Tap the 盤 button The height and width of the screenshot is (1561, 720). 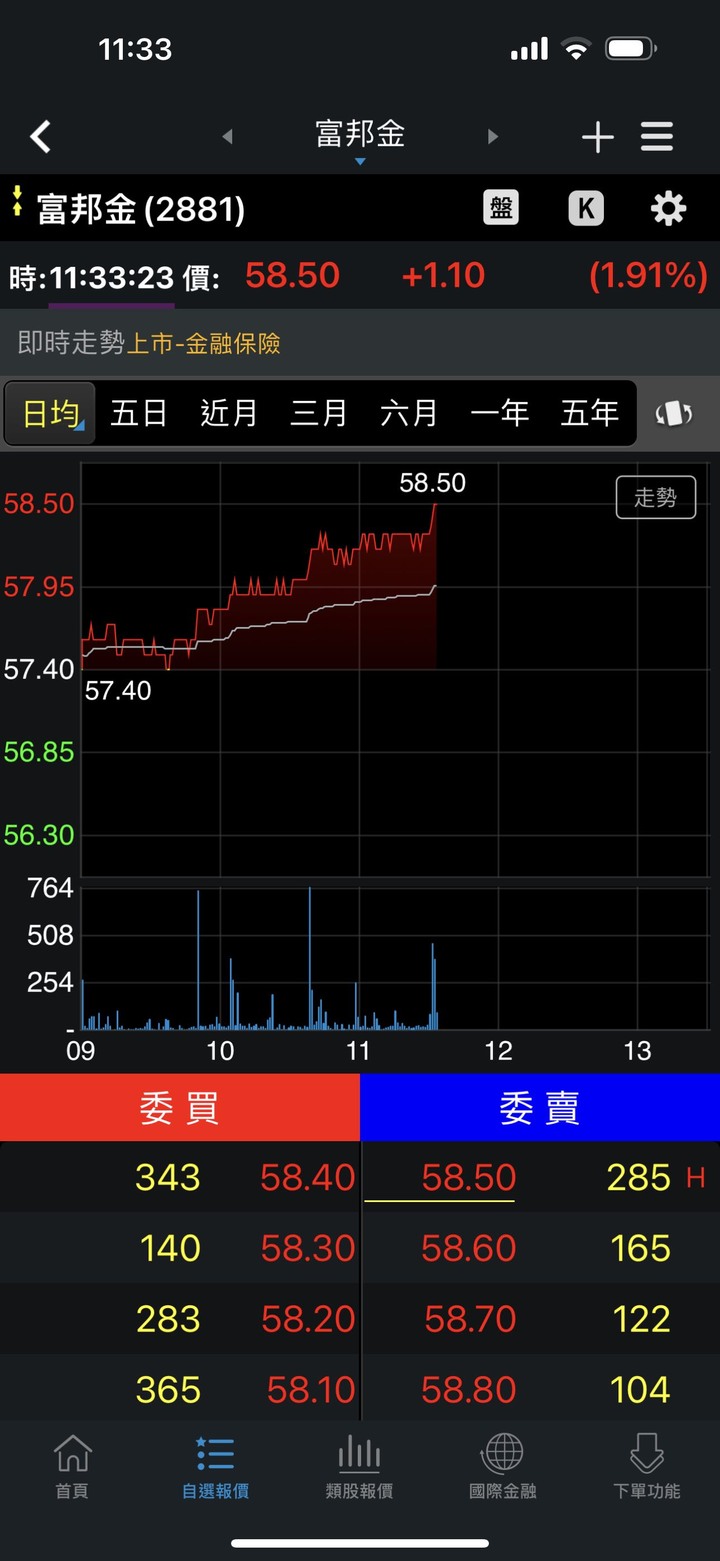pos(501,208)
